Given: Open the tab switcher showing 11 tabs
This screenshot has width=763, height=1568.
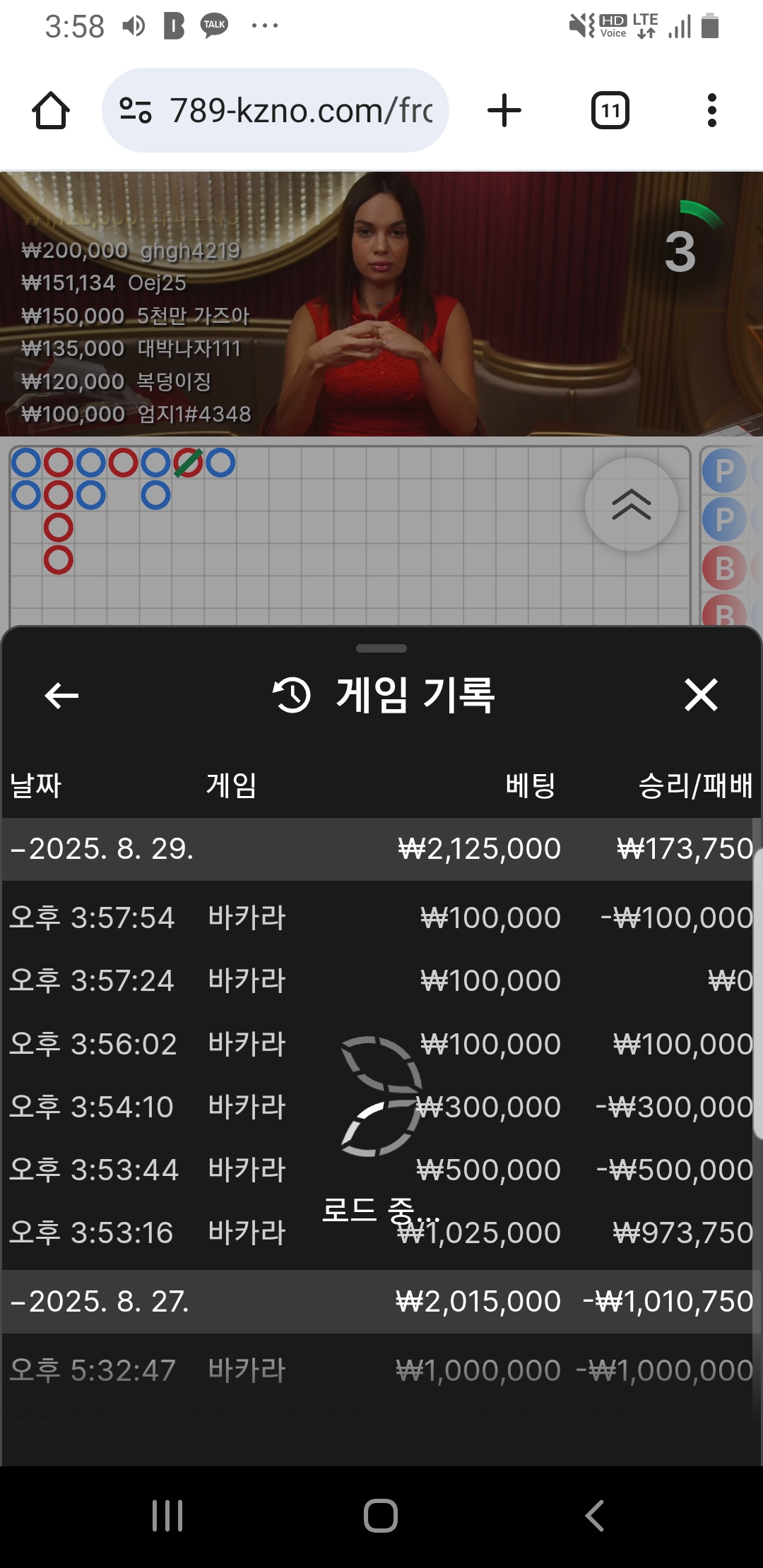Looking at the screenshot, I should pos(610,111).
